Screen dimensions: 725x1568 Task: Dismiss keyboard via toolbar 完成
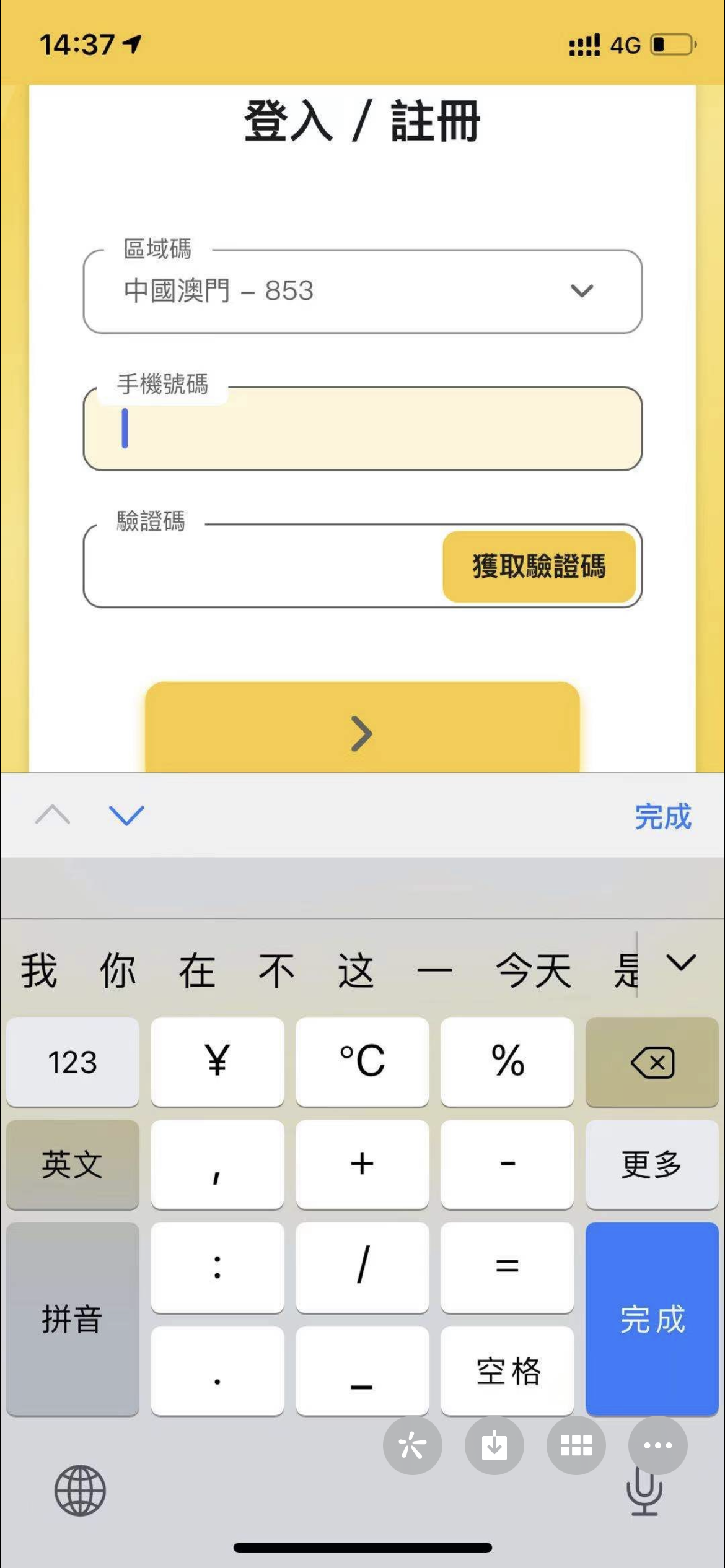(662, 816)
